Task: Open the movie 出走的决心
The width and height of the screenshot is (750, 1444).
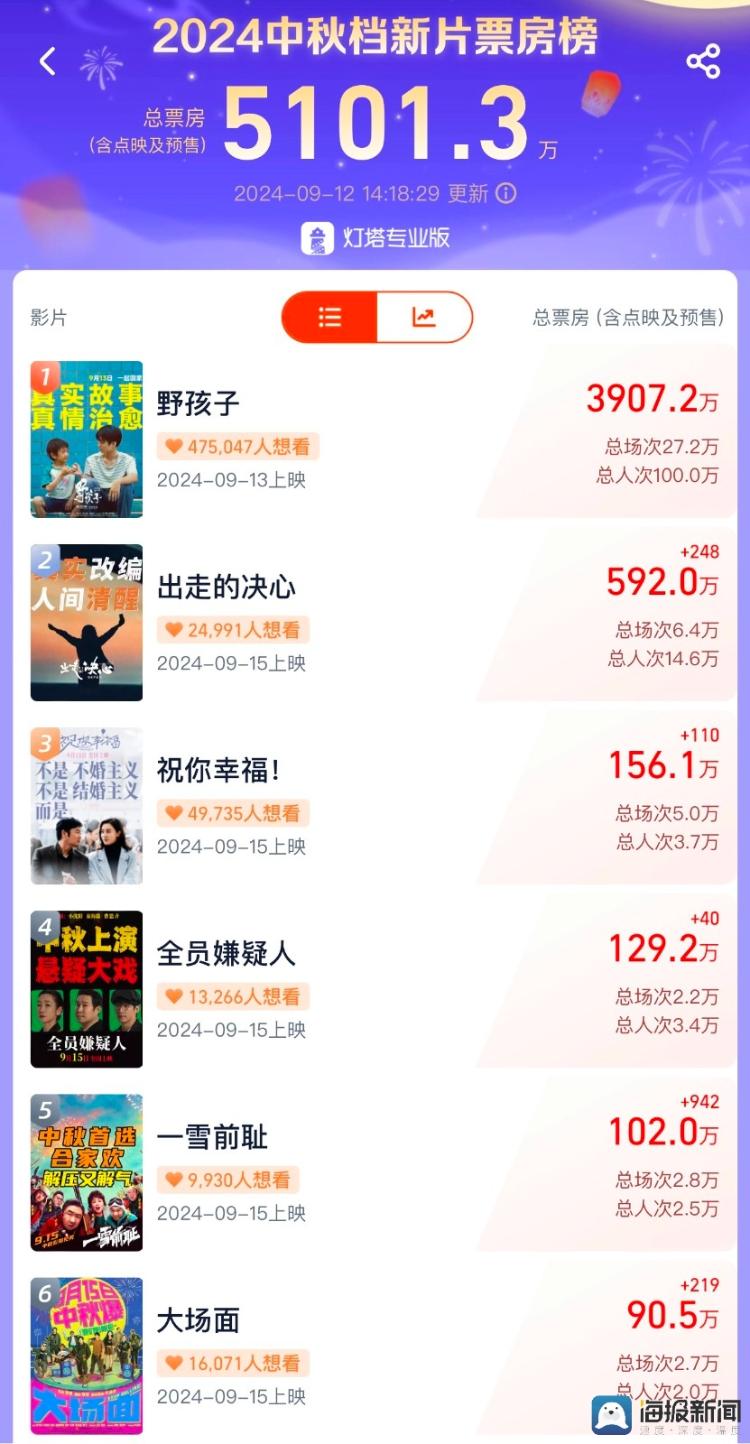Action: point(375,622)
